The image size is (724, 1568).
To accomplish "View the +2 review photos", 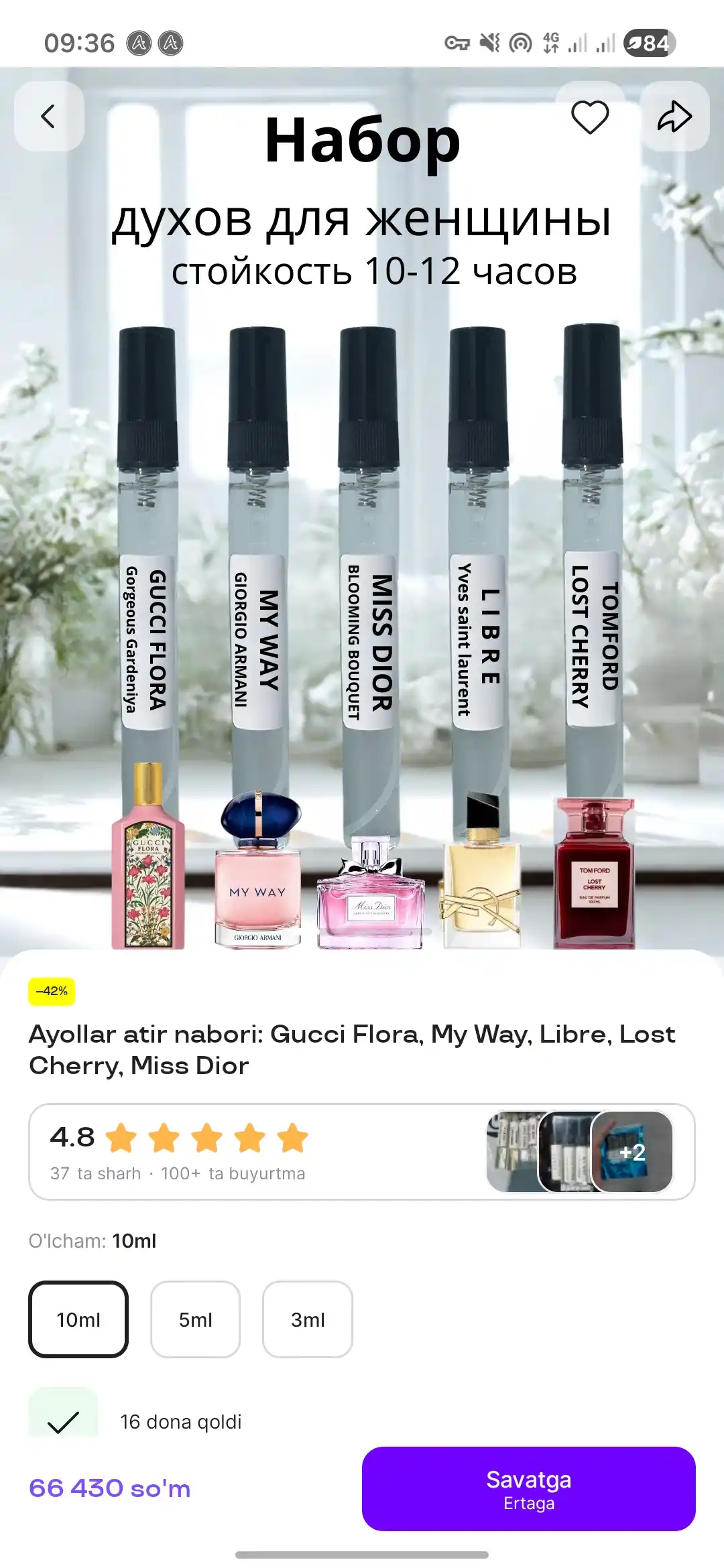I will [632, 1152].
